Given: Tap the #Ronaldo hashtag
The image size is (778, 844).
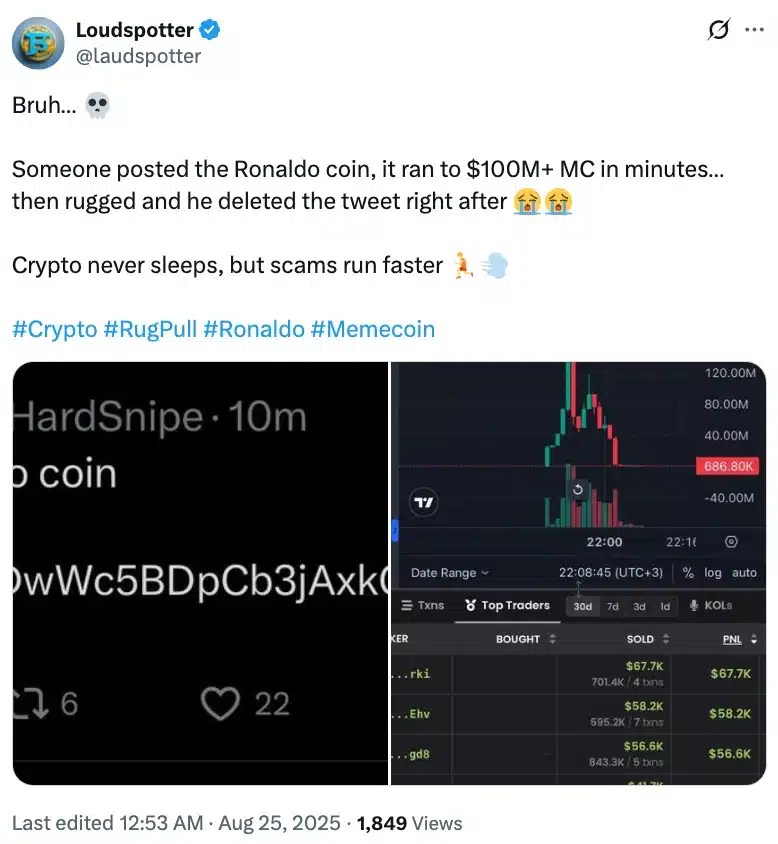Looking at the screenshot, I should [x=253, y=329].
